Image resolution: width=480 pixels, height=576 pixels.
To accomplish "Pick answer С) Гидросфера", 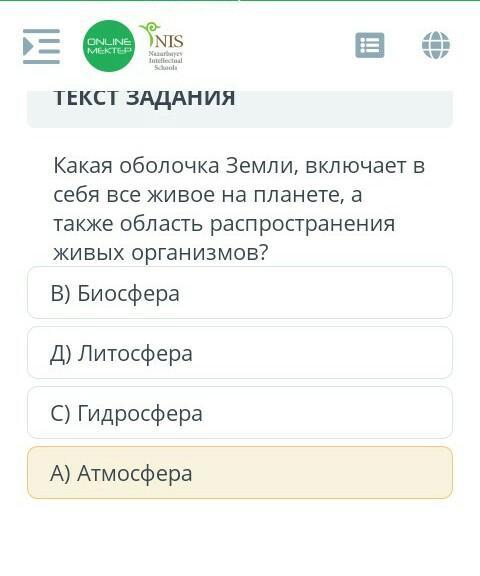I will [240, 413].
